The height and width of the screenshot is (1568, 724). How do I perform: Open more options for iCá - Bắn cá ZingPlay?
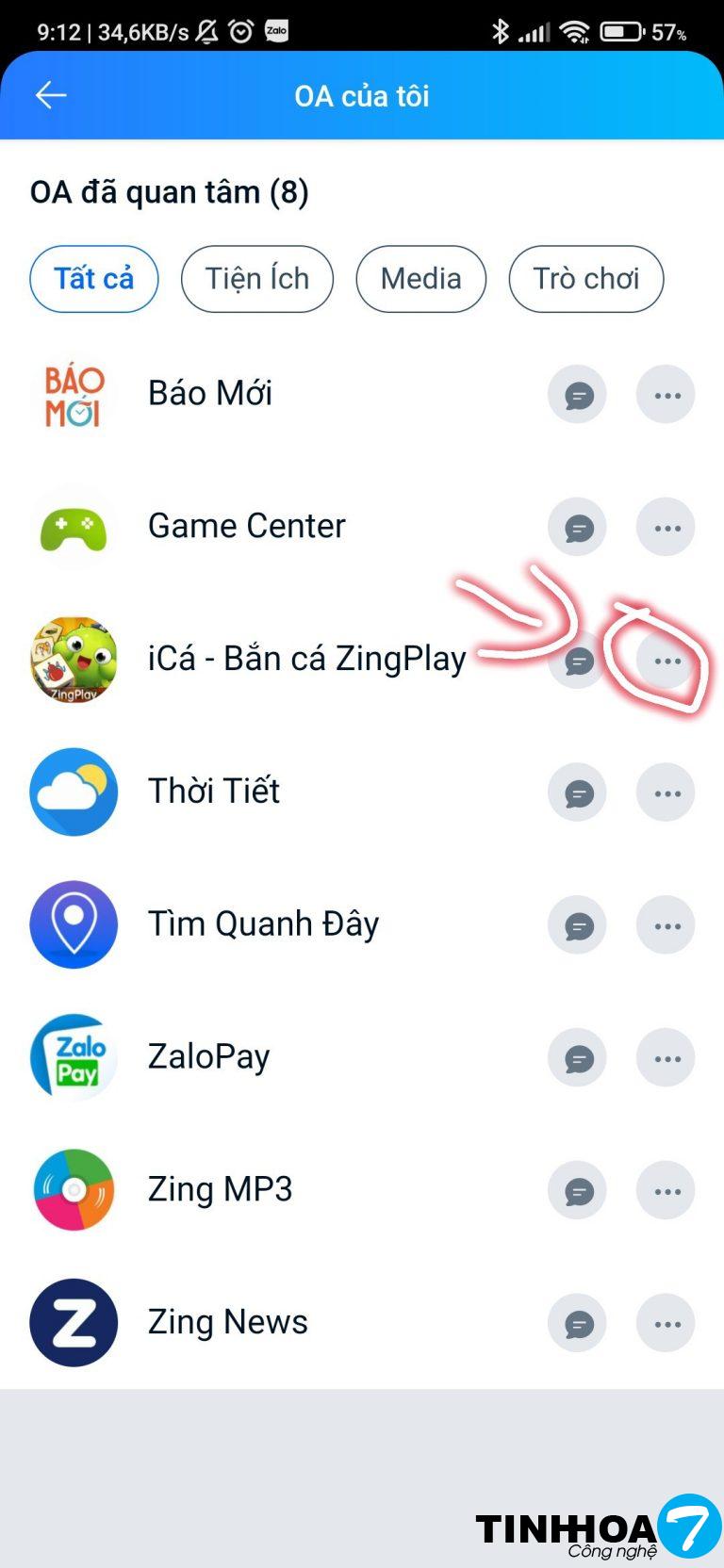(666, 661)
